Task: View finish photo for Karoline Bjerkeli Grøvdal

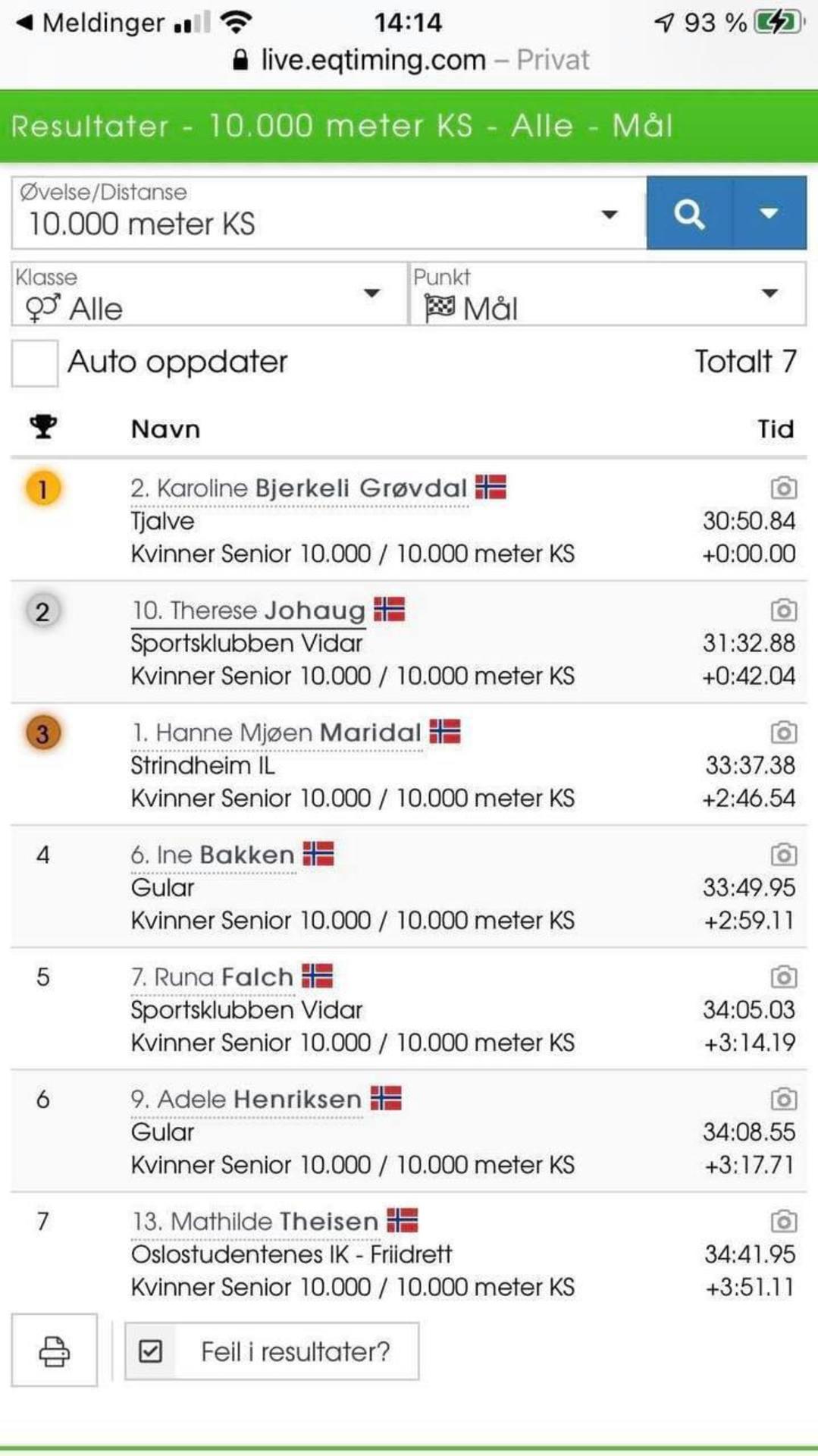Action: 783,488
